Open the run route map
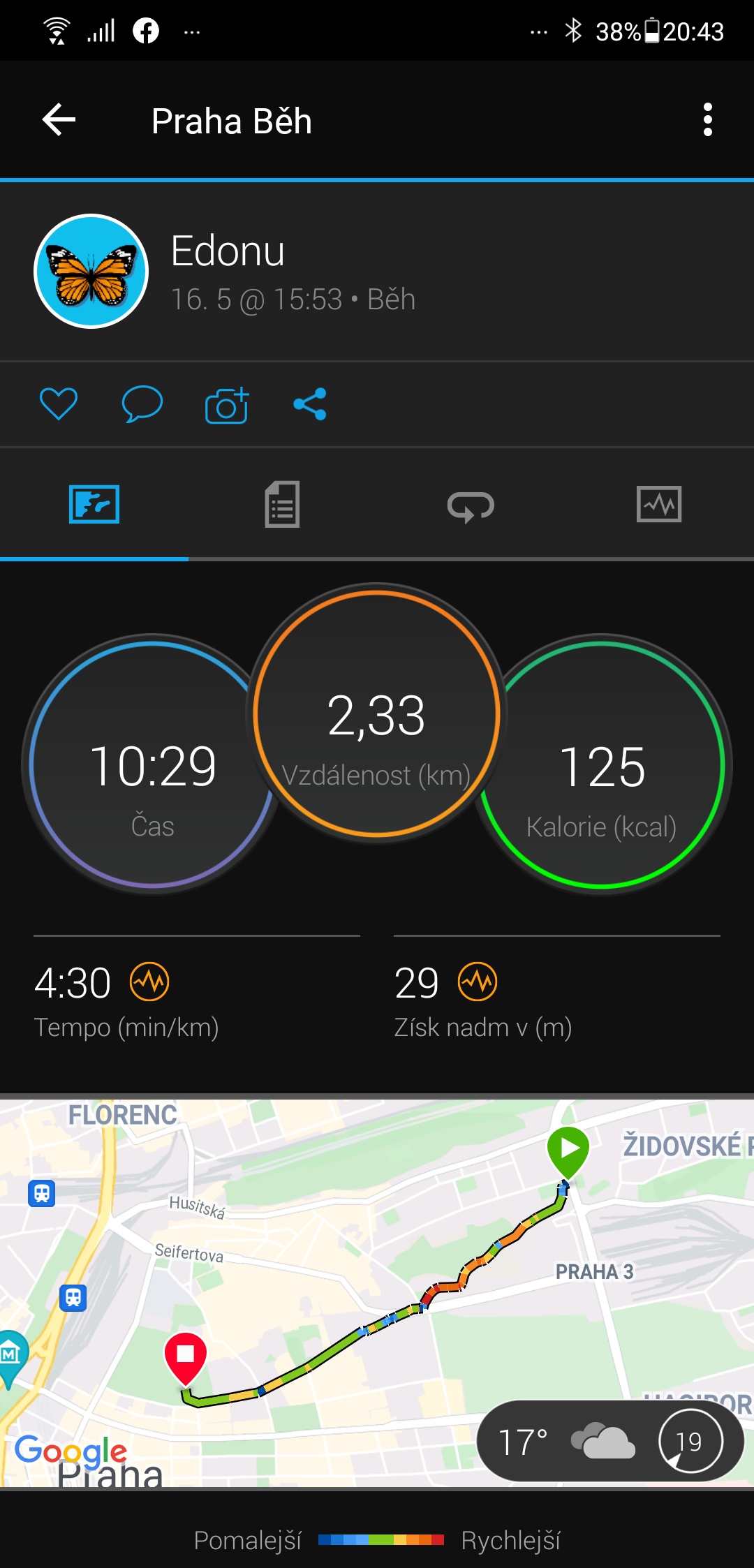Image resolution: width=754 pixels, height=1568 pixels. (x=377, y=1293)
